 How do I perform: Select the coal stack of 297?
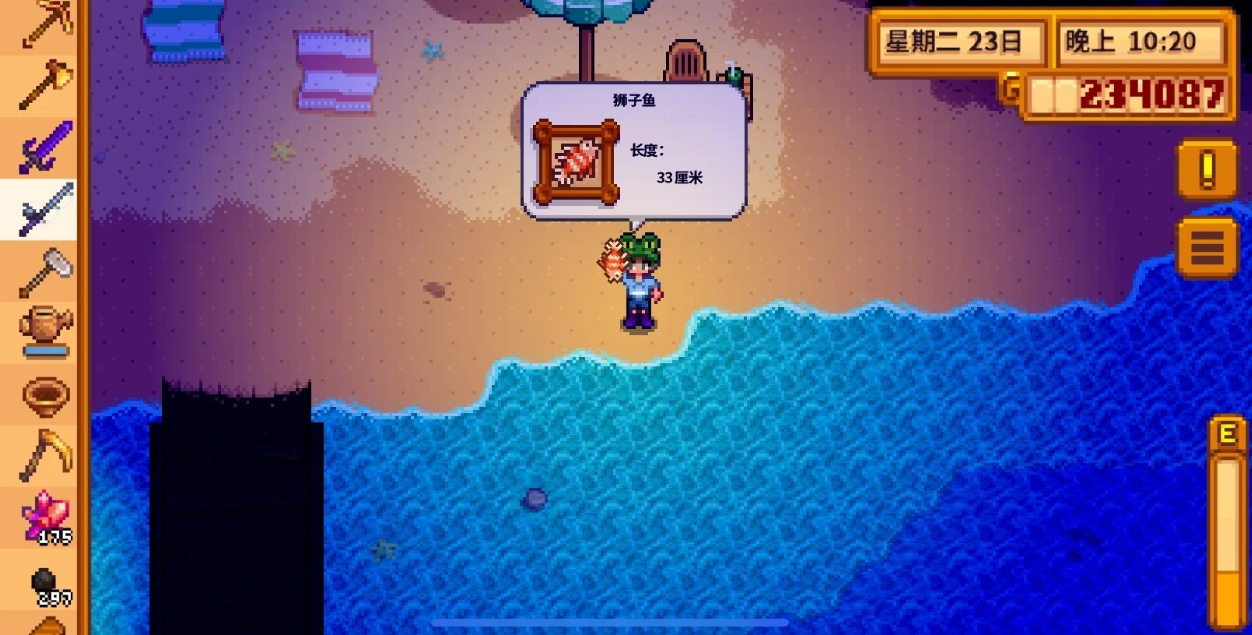point(44,582)
